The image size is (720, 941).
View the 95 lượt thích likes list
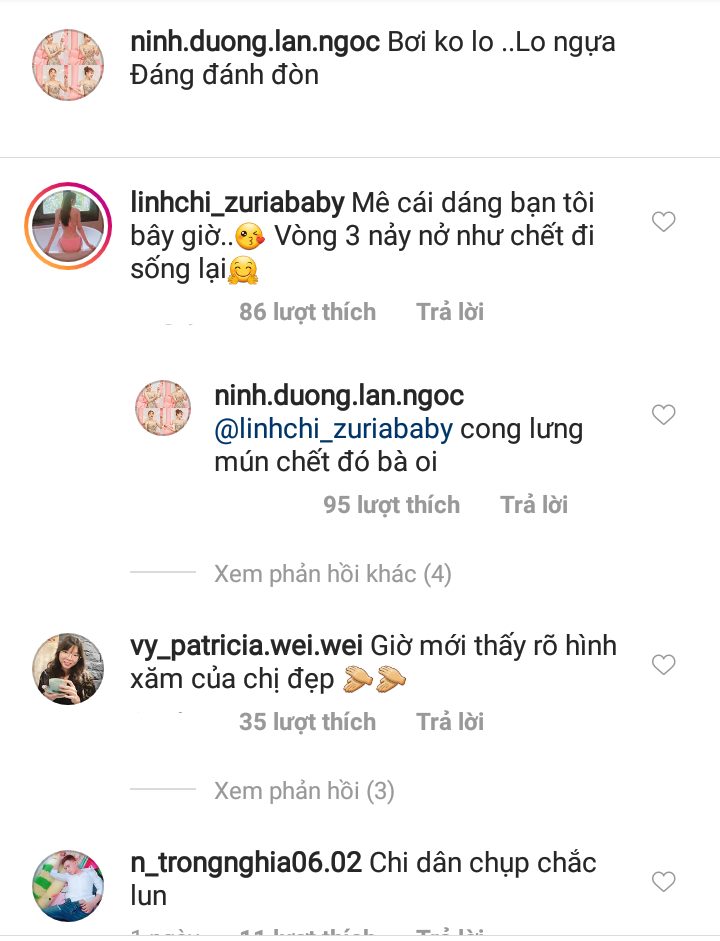tap(391, 505)
